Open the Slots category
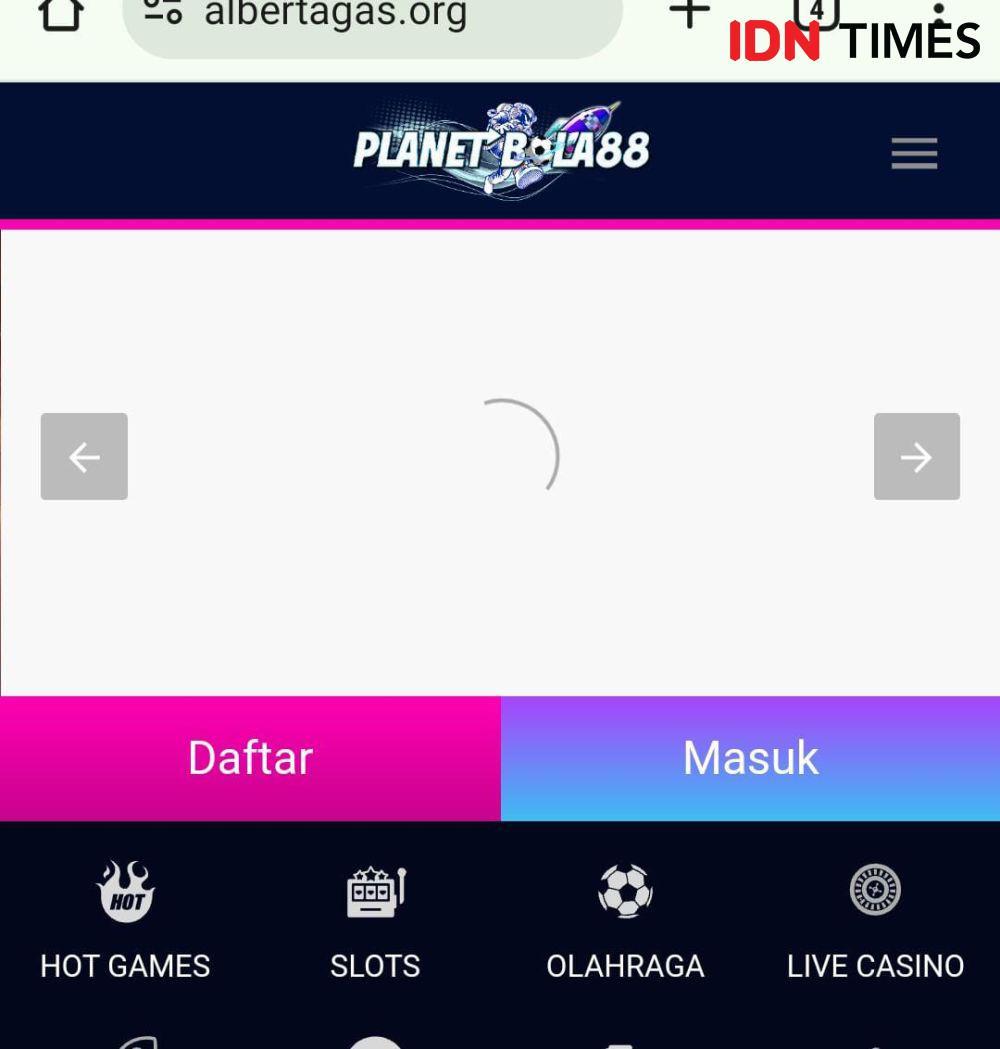The height and width of the screenshot is (1049, 1000). 375,918
